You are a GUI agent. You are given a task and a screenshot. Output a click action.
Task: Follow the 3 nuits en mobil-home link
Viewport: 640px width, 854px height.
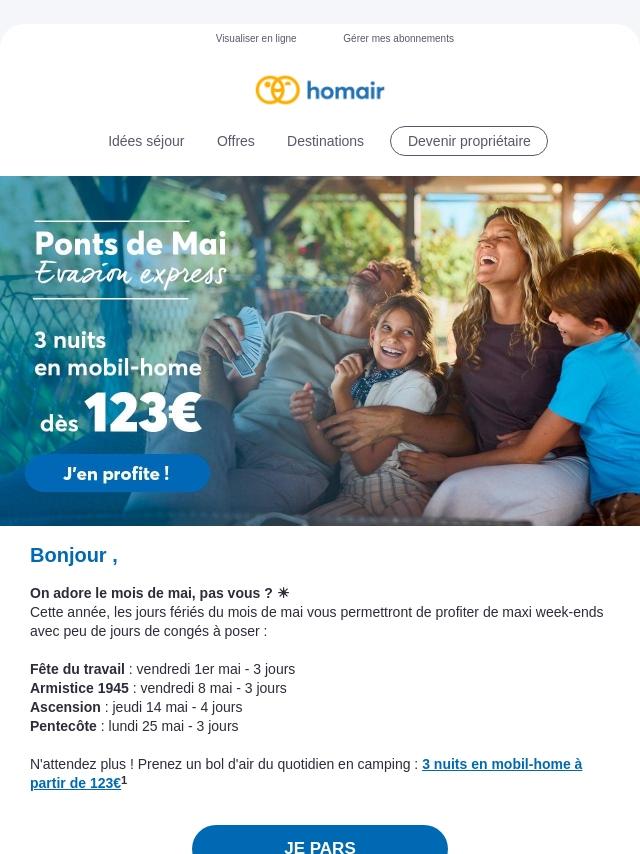pyautogui.click(x=501, y=764)
